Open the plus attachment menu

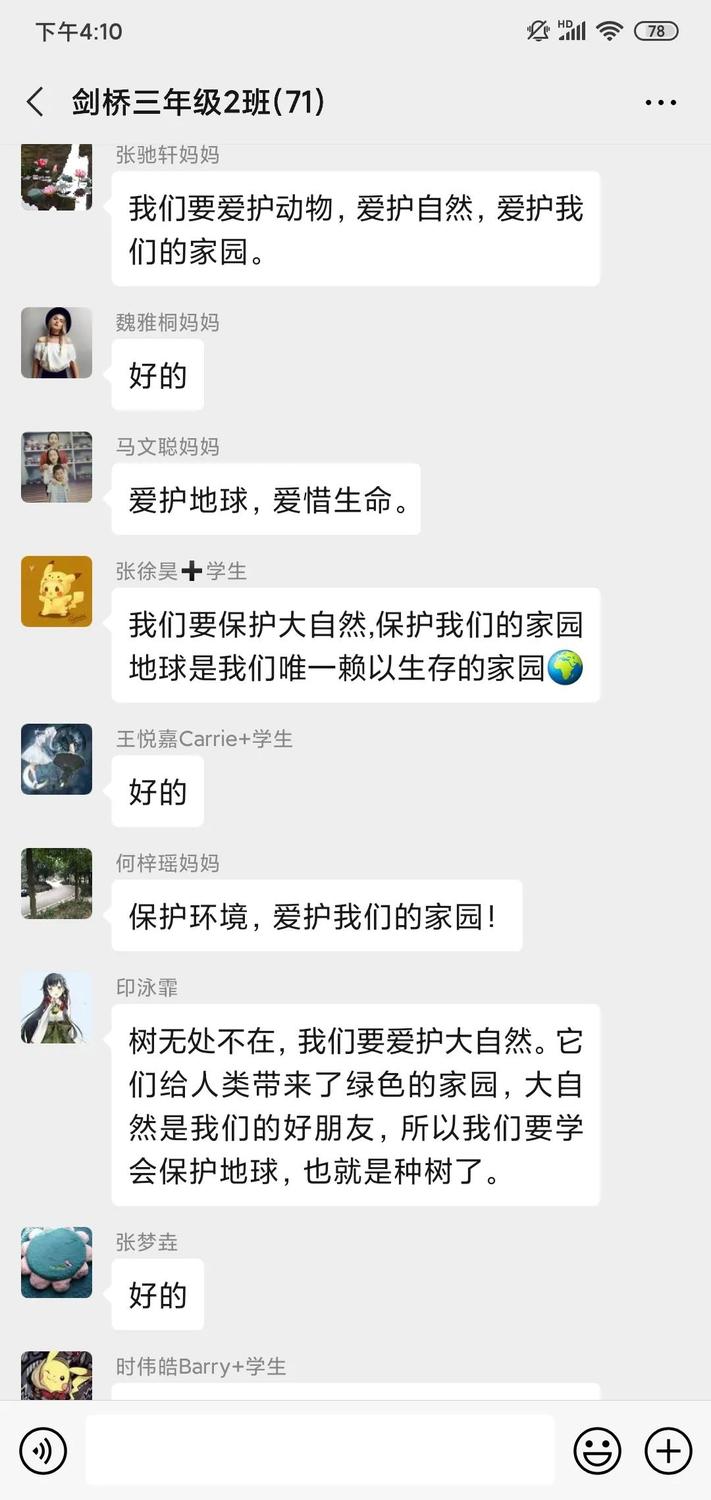pyautogui.click(x=668, y=1451)
